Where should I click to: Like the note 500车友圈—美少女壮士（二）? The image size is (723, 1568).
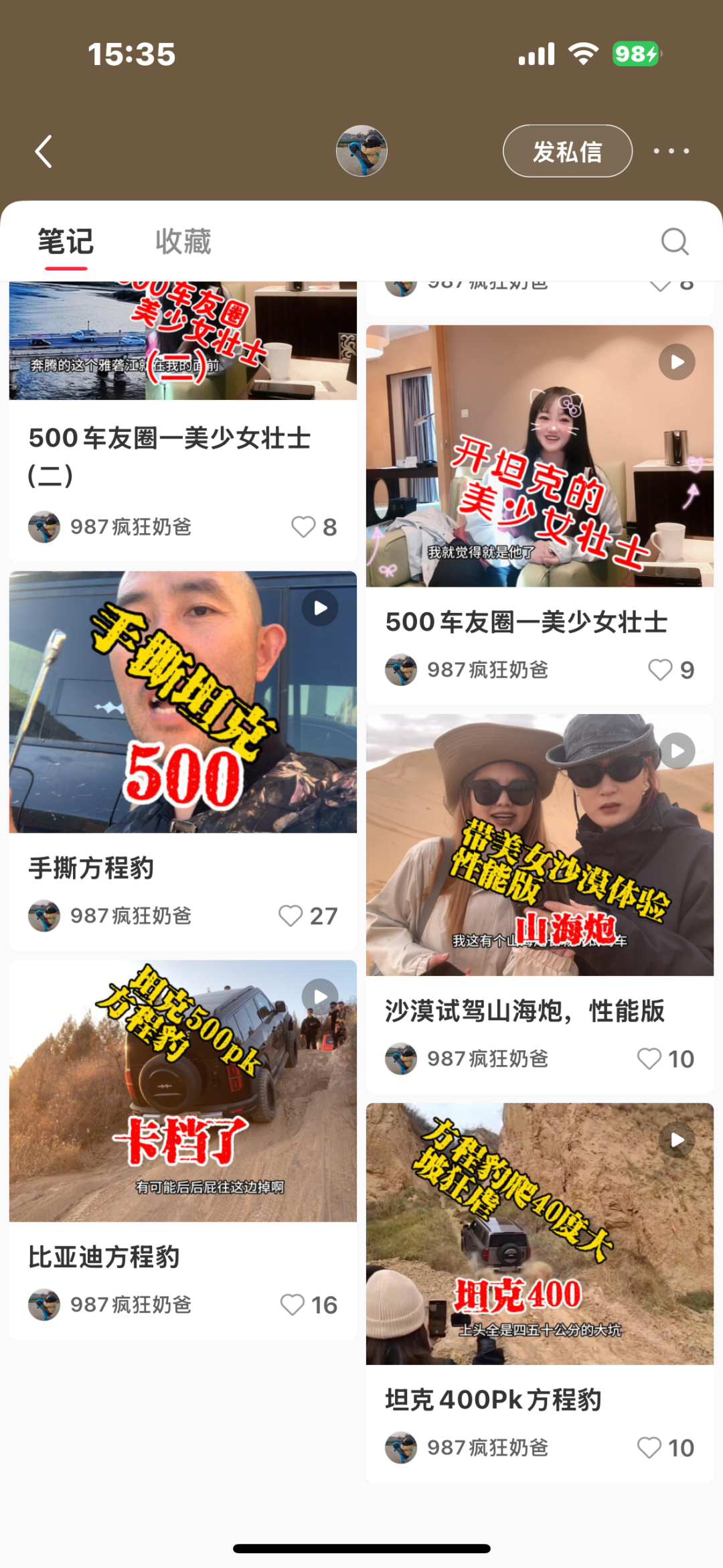303,527
